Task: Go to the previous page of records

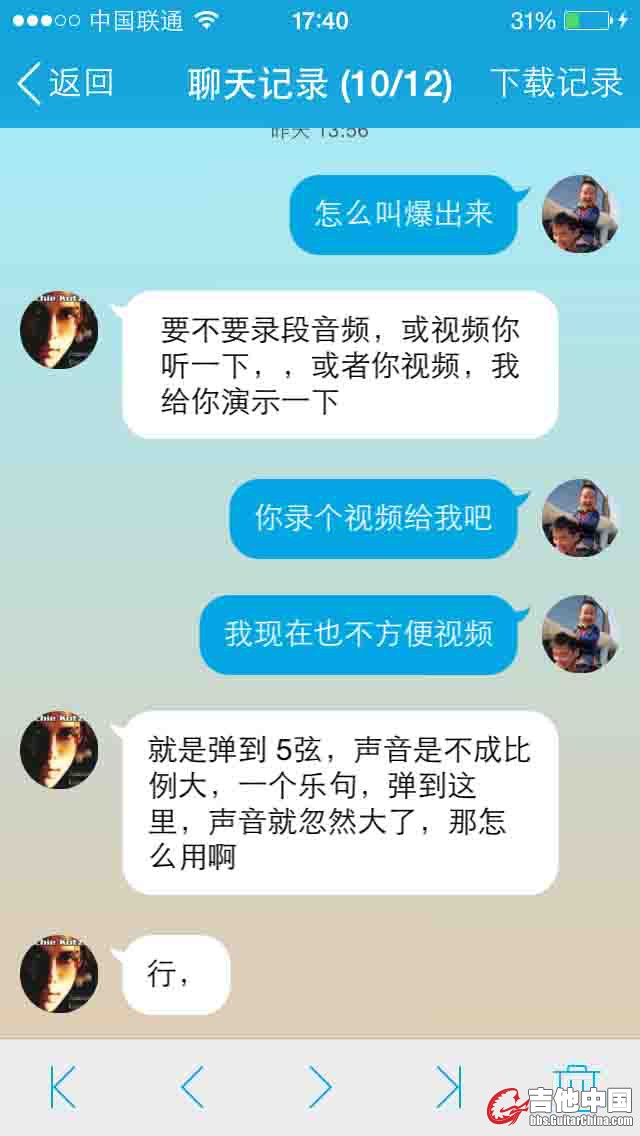Action: (192, 1086)
